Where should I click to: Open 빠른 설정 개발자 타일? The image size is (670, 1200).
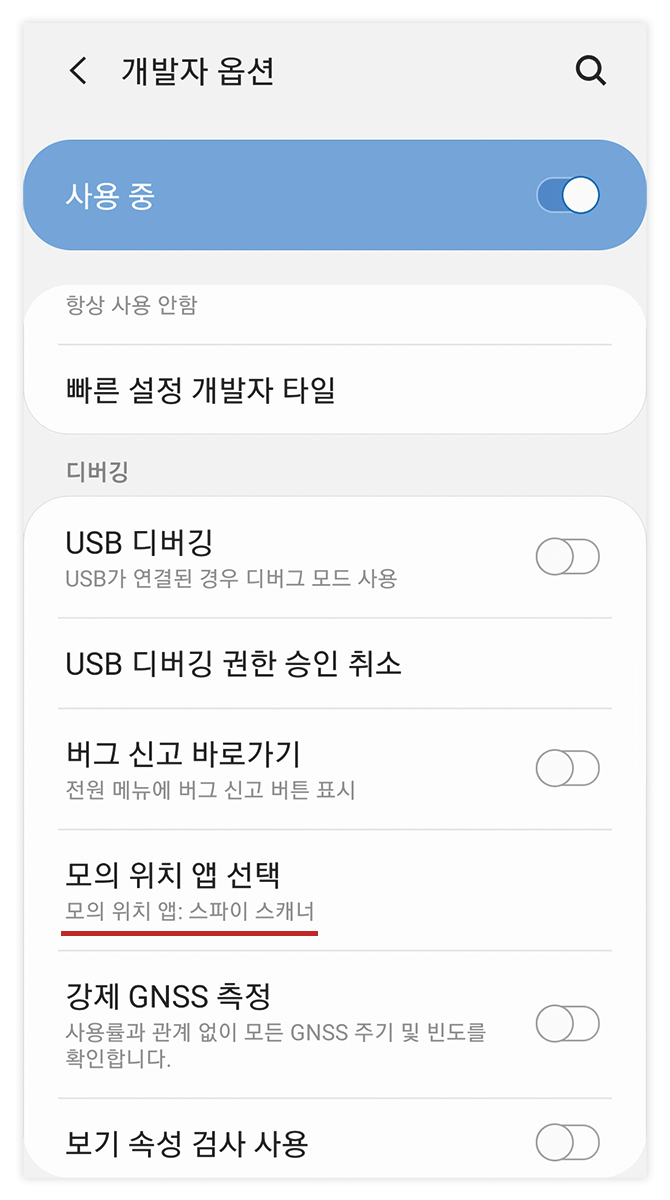point(335,390)
